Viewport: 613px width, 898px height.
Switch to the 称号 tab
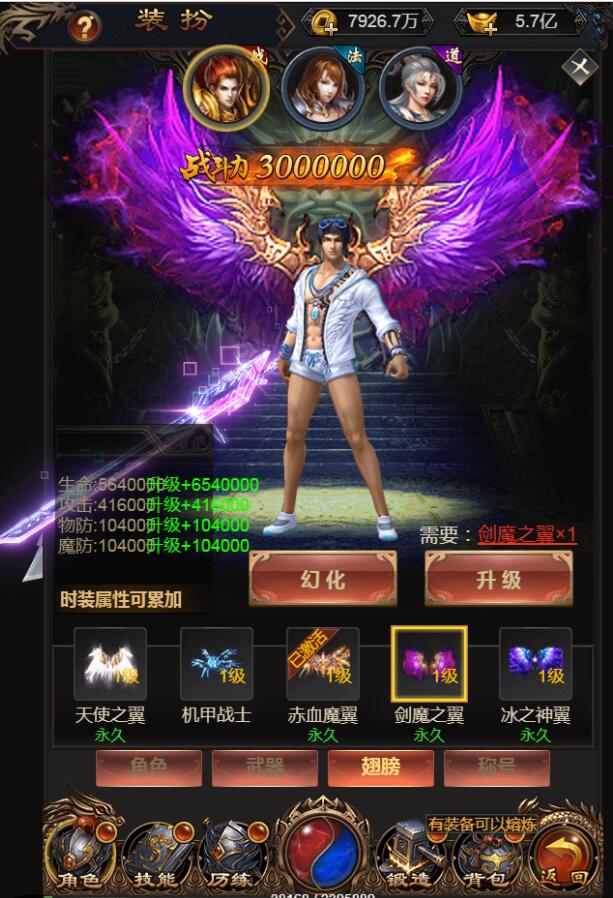496,768
